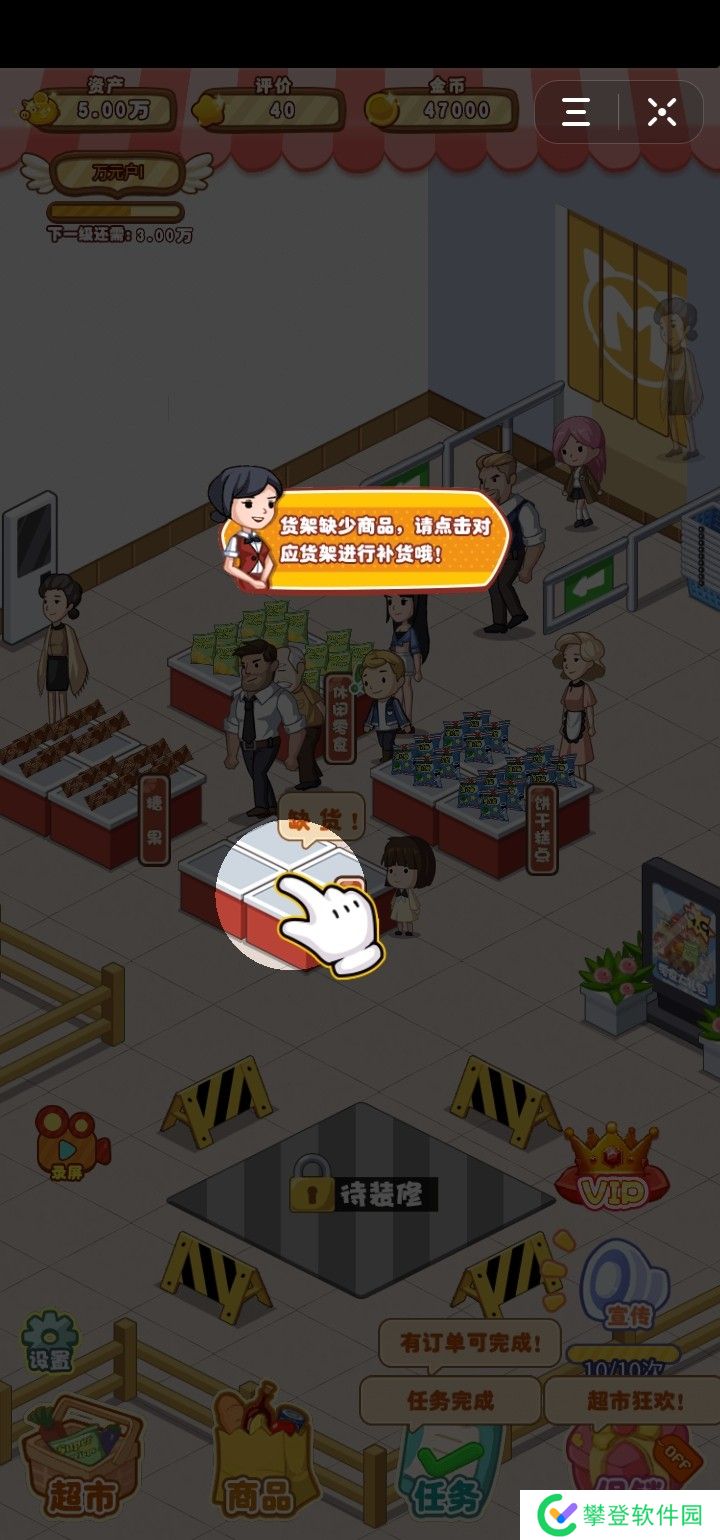Tap the locked 待装修 area
The image size is (720, 1540).
click(362, 1195)
